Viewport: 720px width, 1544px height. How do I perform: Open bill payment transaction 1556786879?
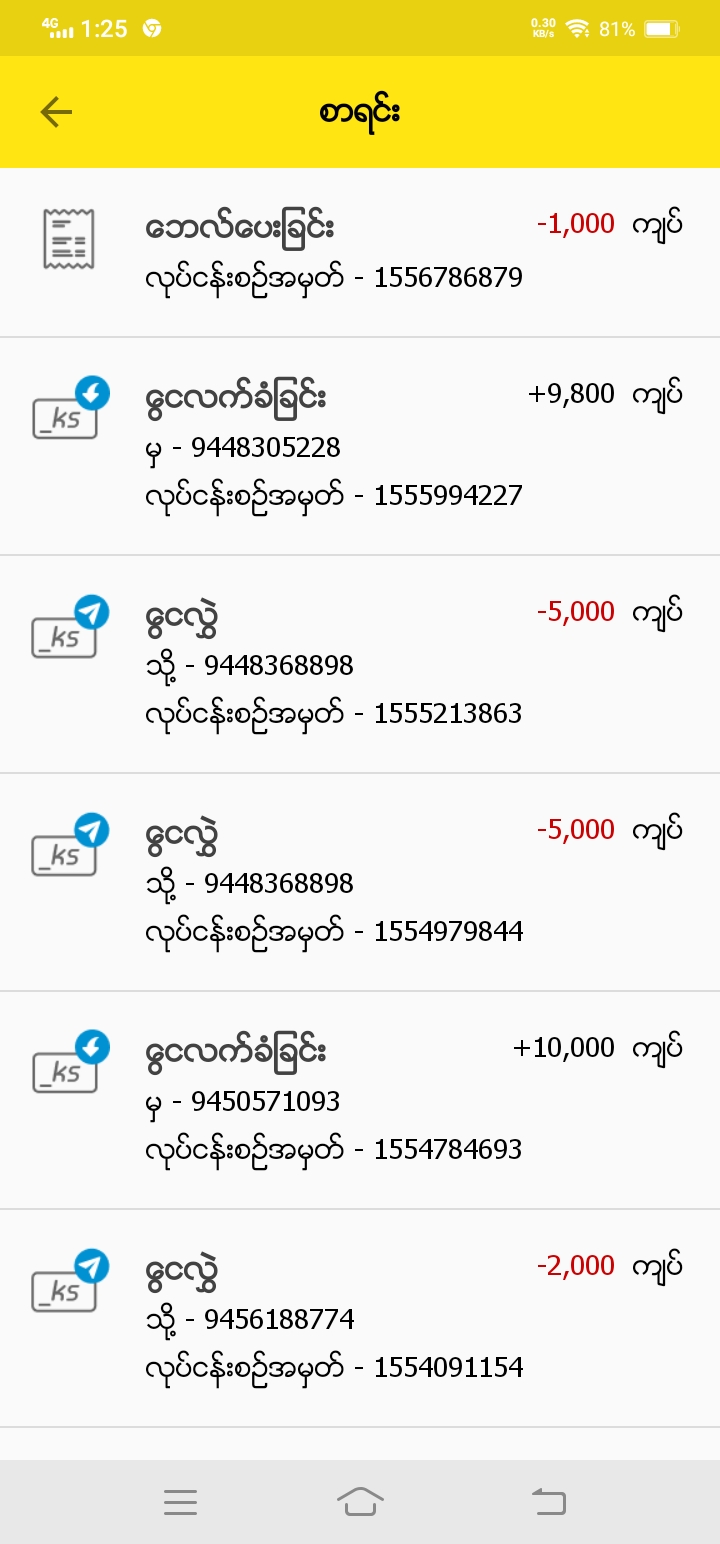click(360, 252)
